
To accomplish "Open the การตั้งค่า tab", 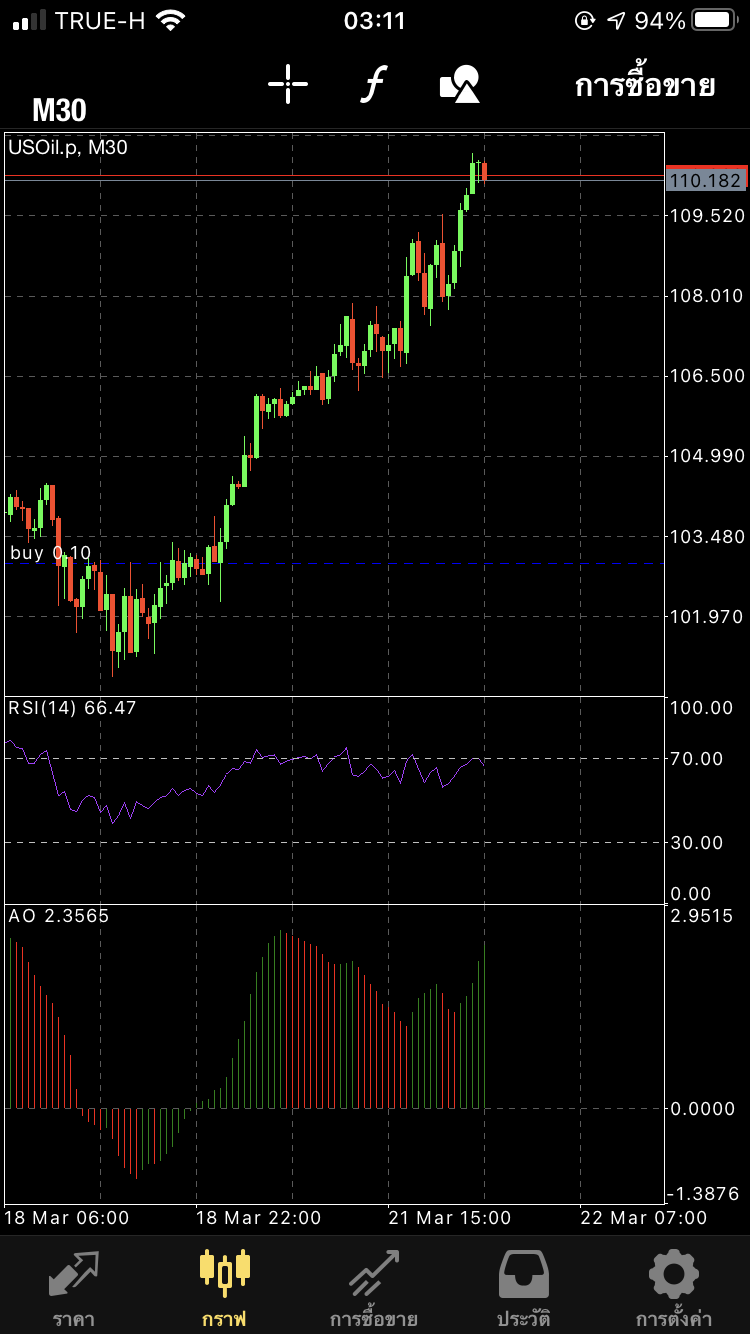I will click(x=673, y=1288).
